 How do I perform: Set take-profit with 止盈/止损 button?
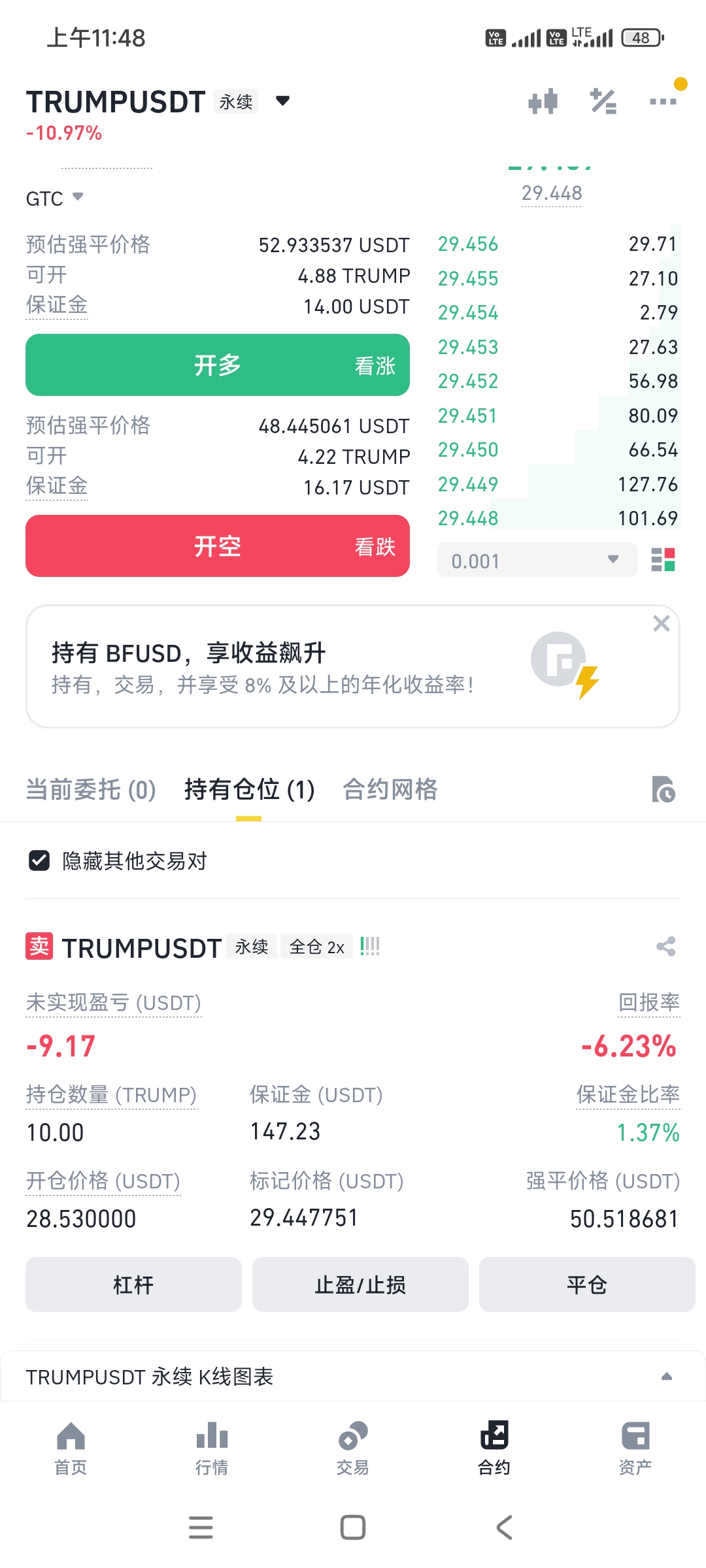click(x=360, y=1285)
